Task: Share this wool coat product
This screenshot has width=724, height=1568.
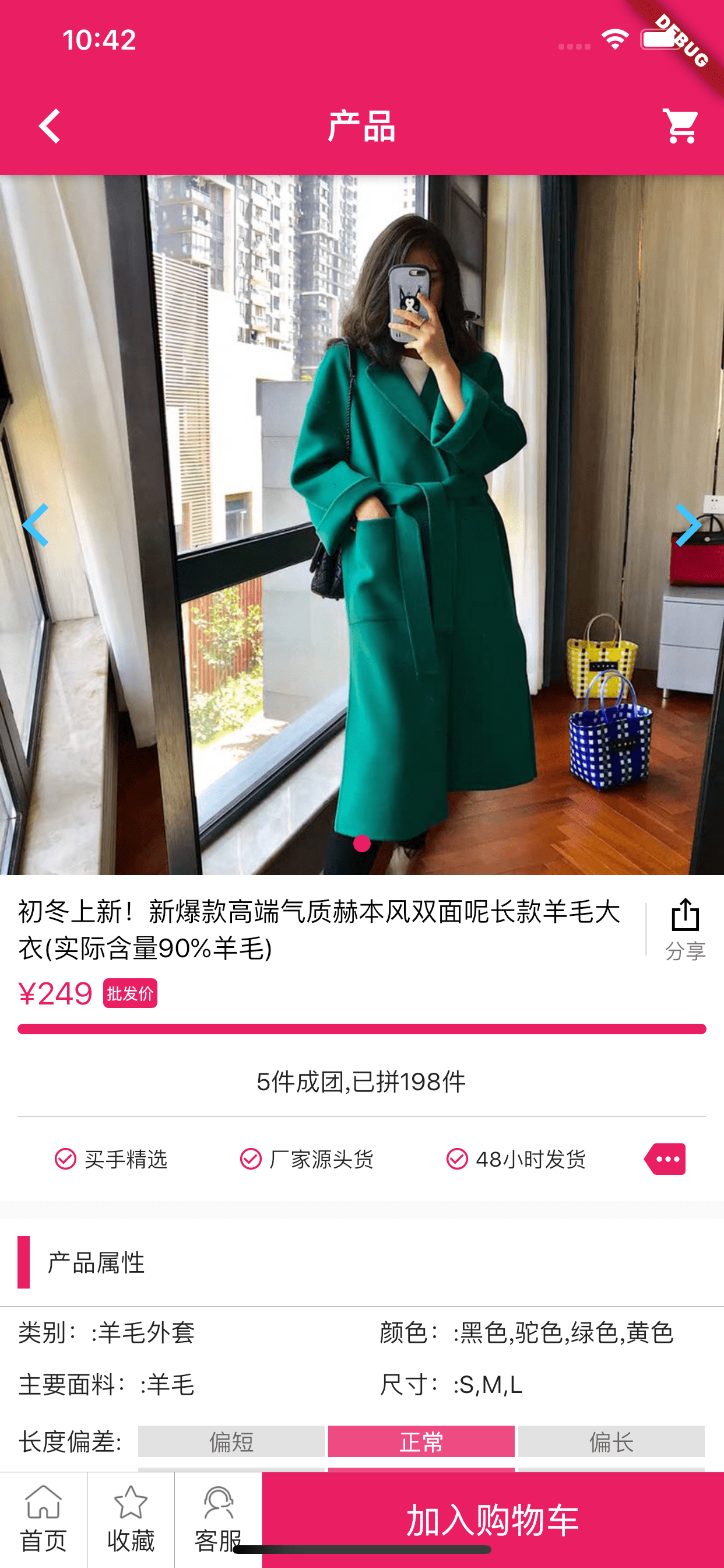Action: click(685, 929)
